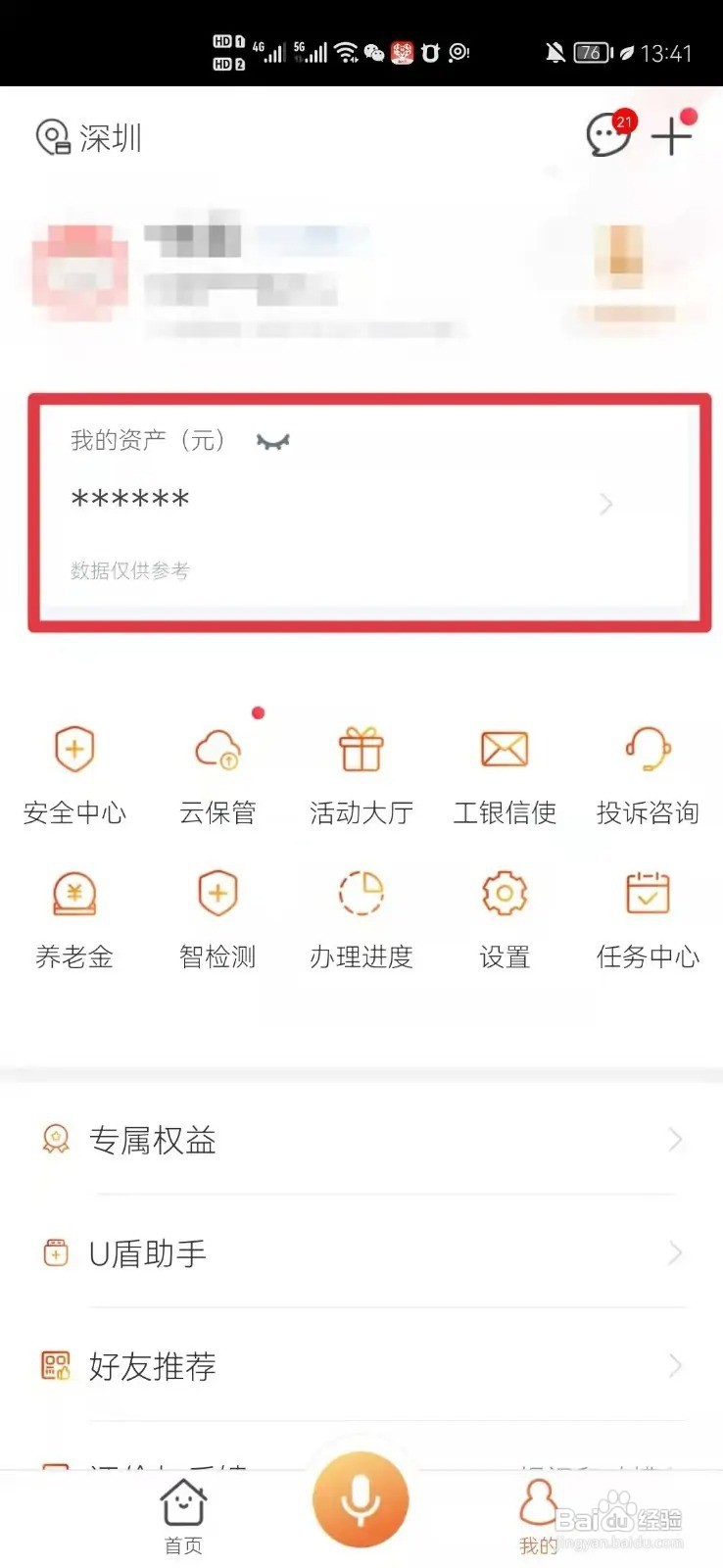This screenshot has width=723, height=1568.
Task: Expand the 专属权益 row chevron
Action: pyautogui.click(x=674, y=1139)
